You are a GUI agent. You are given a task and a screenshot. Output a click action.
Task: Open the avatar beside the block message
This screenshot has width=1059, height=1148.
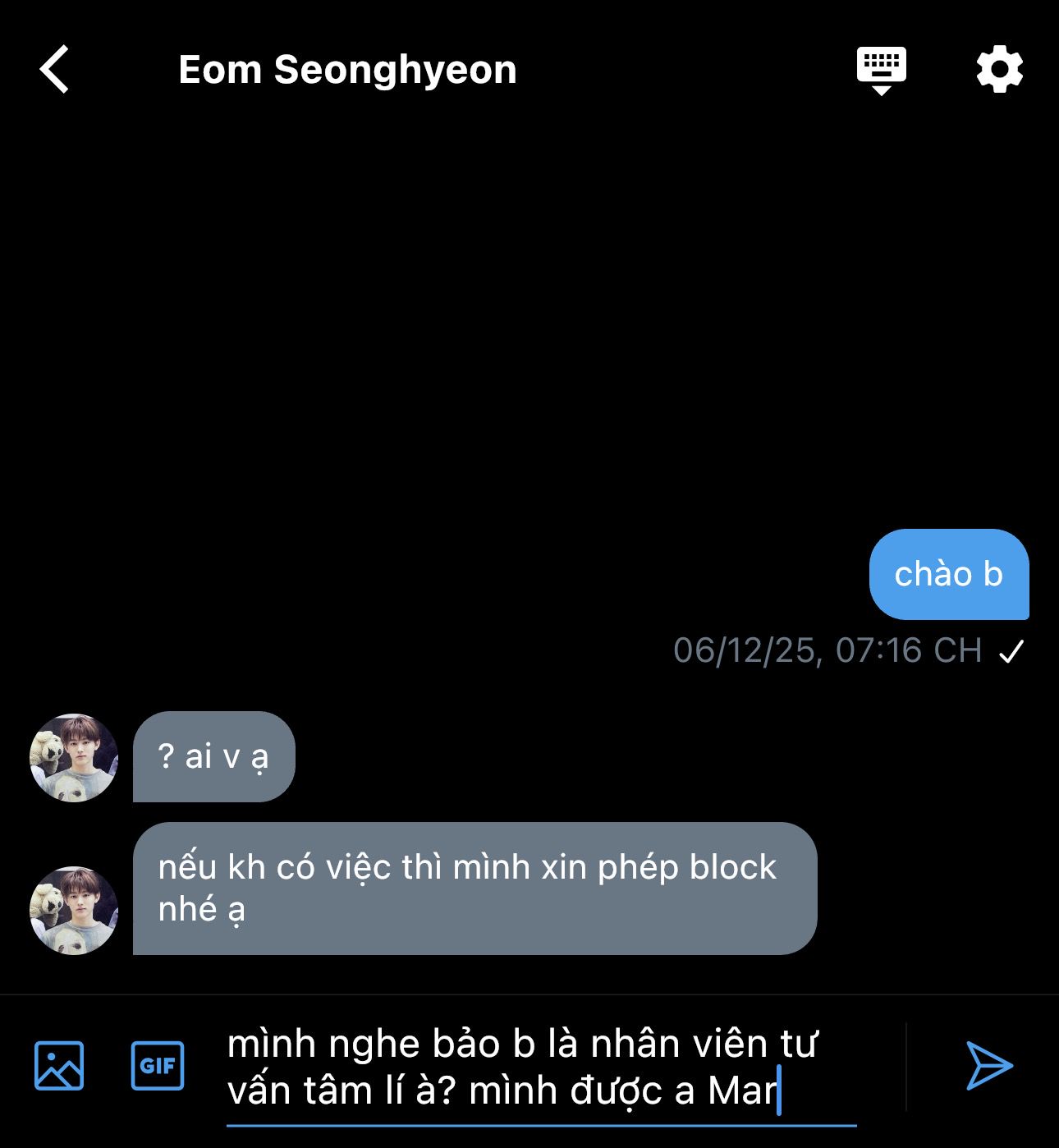coord(74,910)
